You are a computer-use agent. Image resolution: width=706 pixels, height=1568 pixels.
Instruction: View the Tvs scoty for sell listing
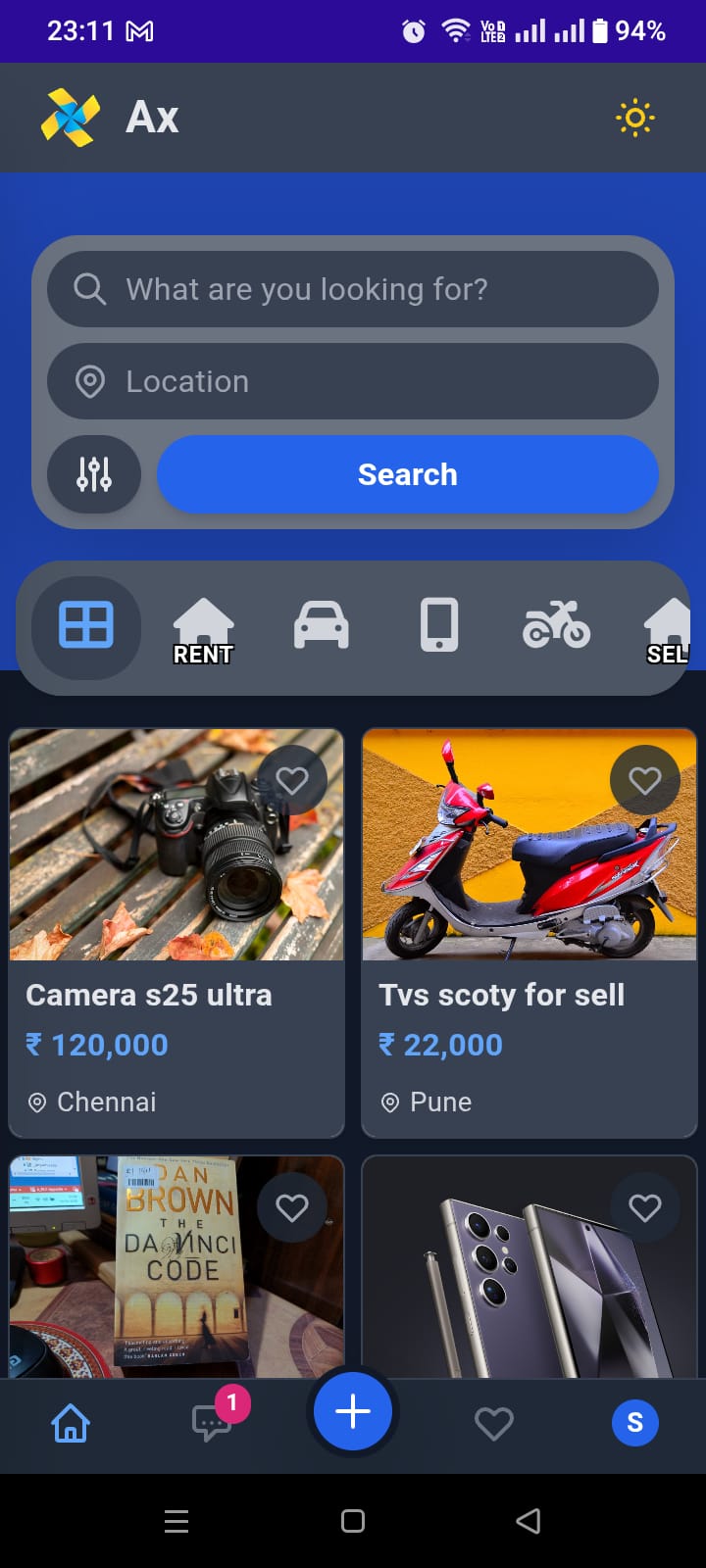click(x=529, y=994)
